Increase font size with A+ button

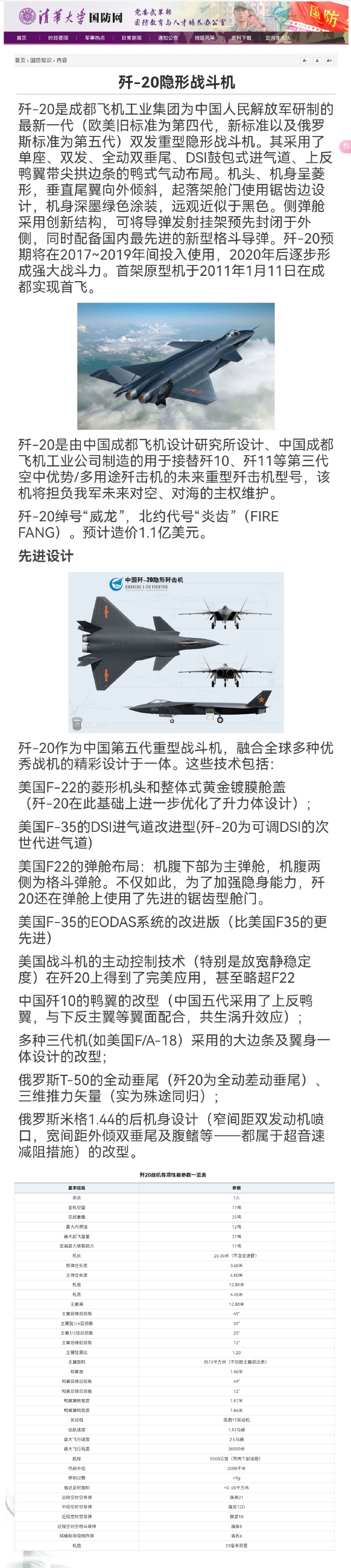pyautogui.click(x=329, y=60)
